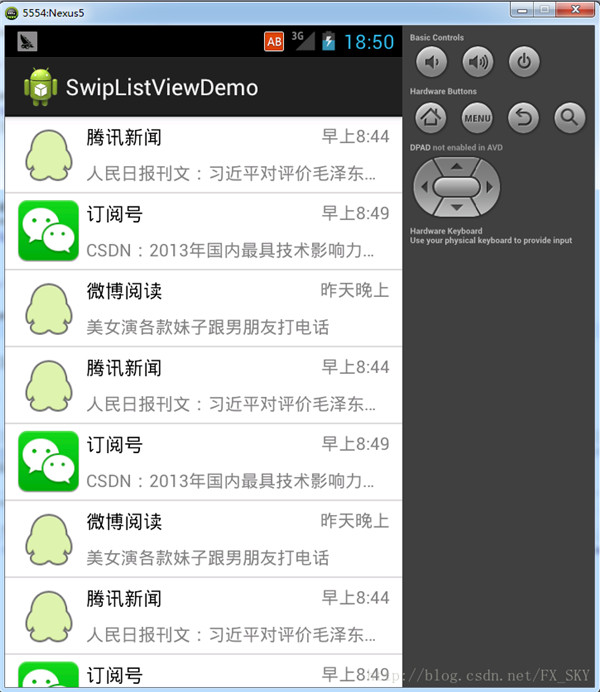Minimize the emulator window

pos(521,9)
